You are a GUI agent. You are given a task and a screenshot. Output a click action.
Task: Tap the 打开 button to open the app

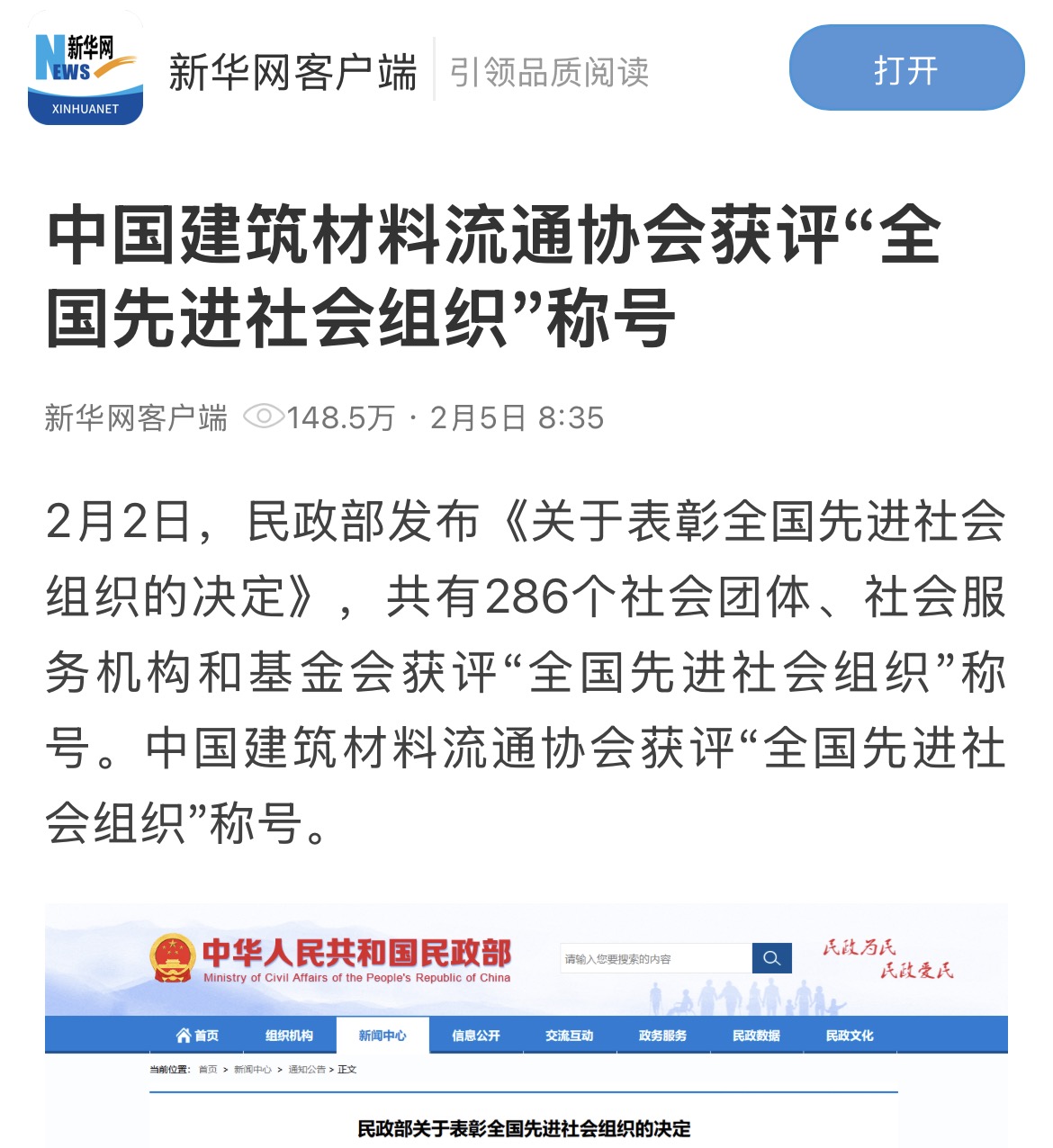[905, 68]
